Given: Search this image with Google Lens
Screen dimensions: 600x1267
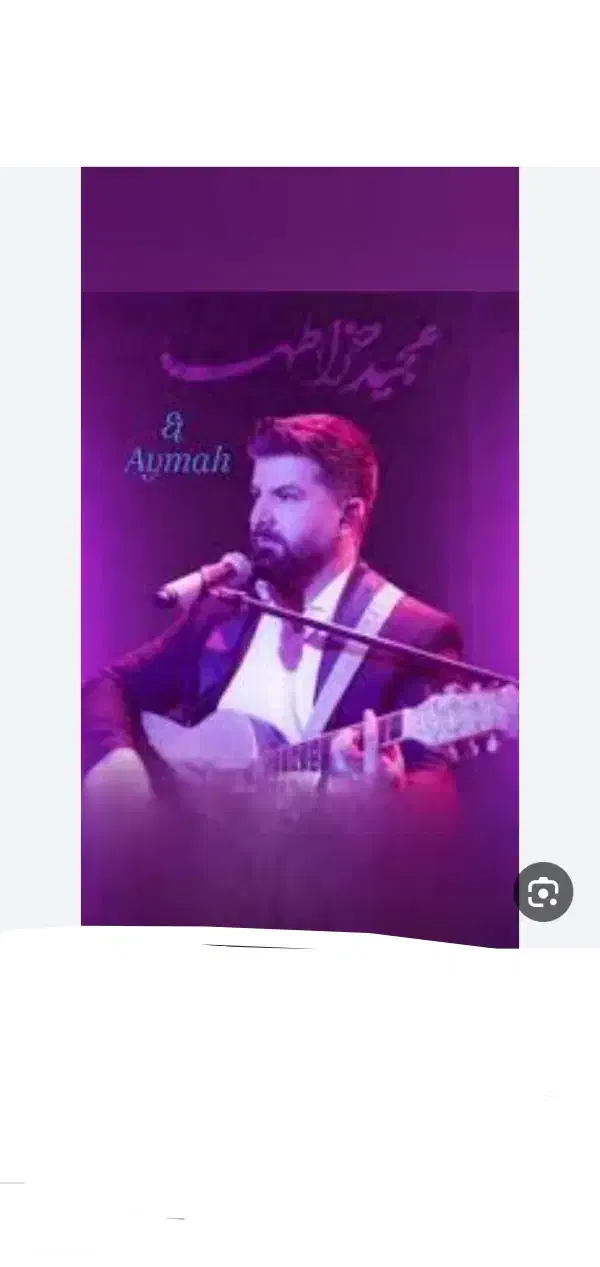Looking at the screenshot, I should pyautogui.click(x=543, y=891).
